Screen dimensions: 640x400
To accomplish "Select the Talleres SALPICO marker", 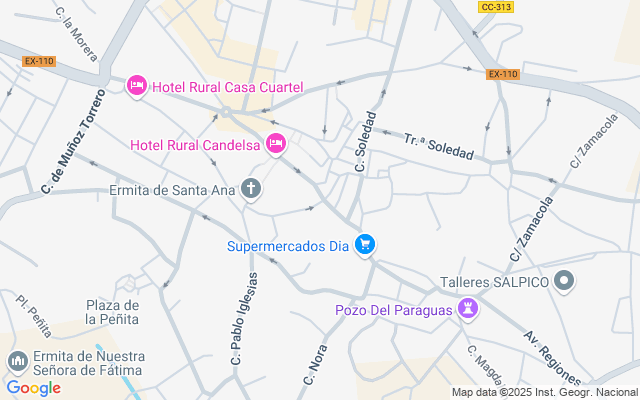I will [x=565, y=282].
